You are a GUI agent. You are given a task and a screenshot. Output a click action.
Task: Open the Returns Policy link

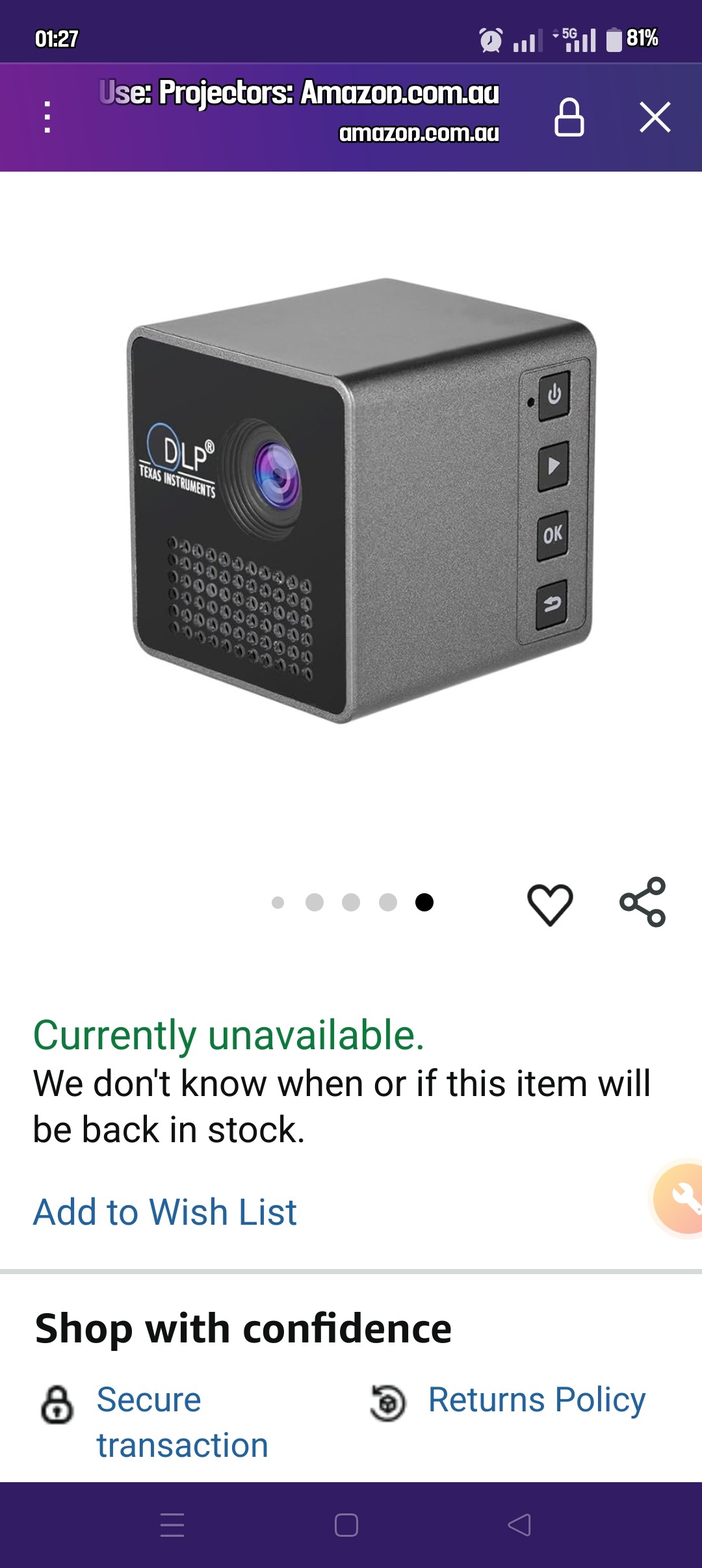click(536, 1400)
